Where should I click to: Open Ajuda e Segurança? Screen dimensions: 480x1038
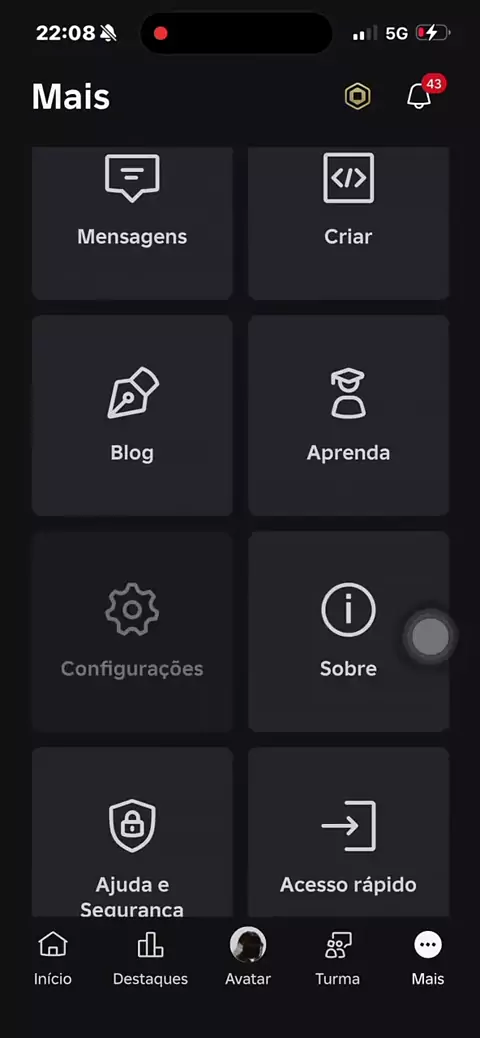pyautogui.click(x=132, y=831)
